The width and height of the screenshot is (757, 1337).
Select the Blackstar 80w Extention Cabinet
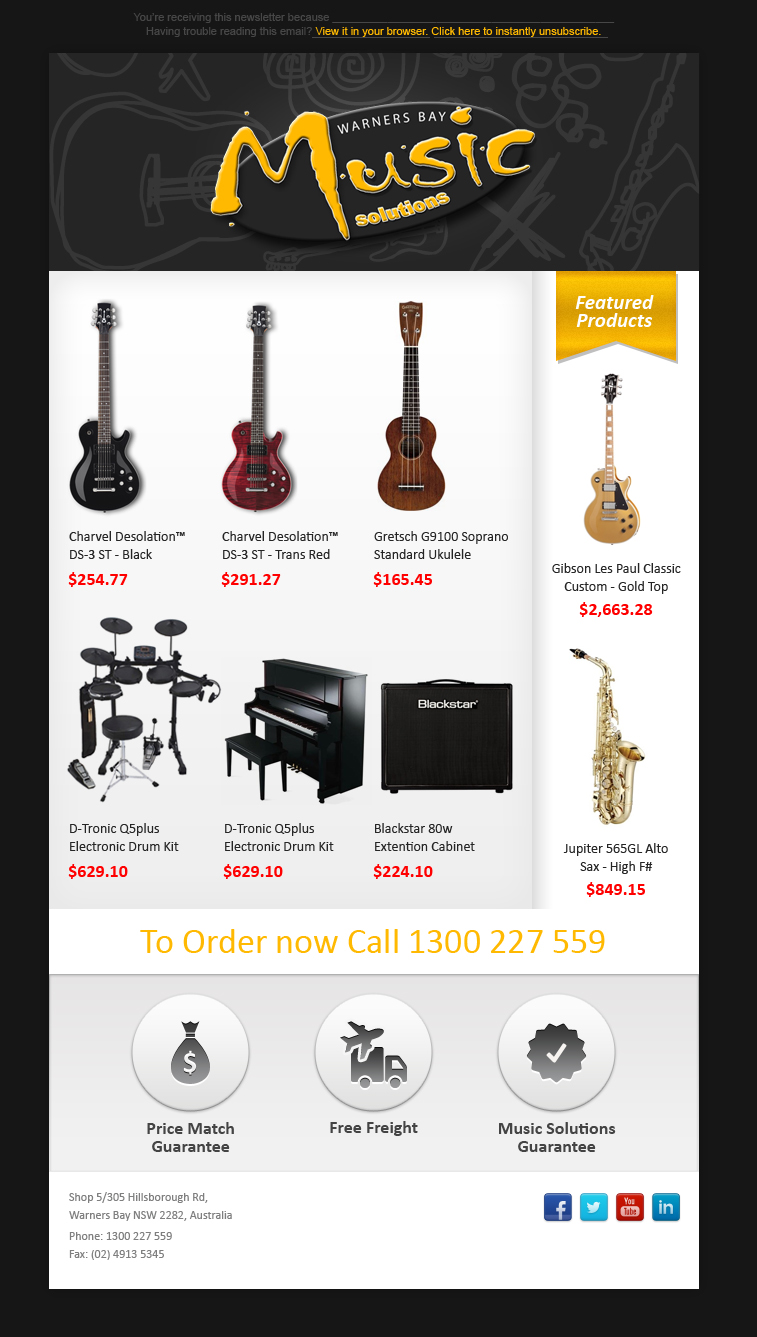pyautogui.click(x=446, y=736)
